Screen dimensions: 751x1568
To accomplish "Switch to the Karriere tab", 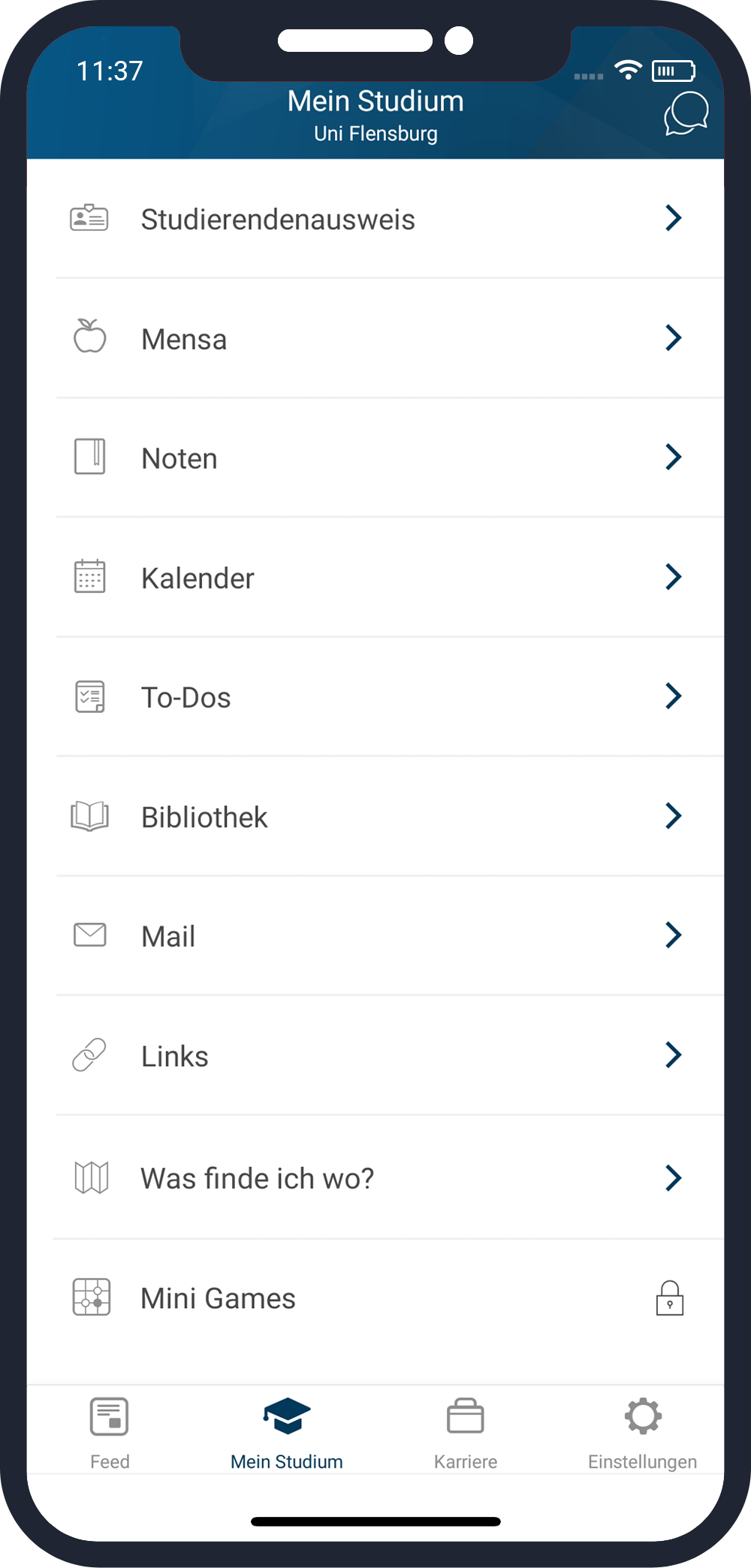I will pyautogui.click(x=466, y=1433).
